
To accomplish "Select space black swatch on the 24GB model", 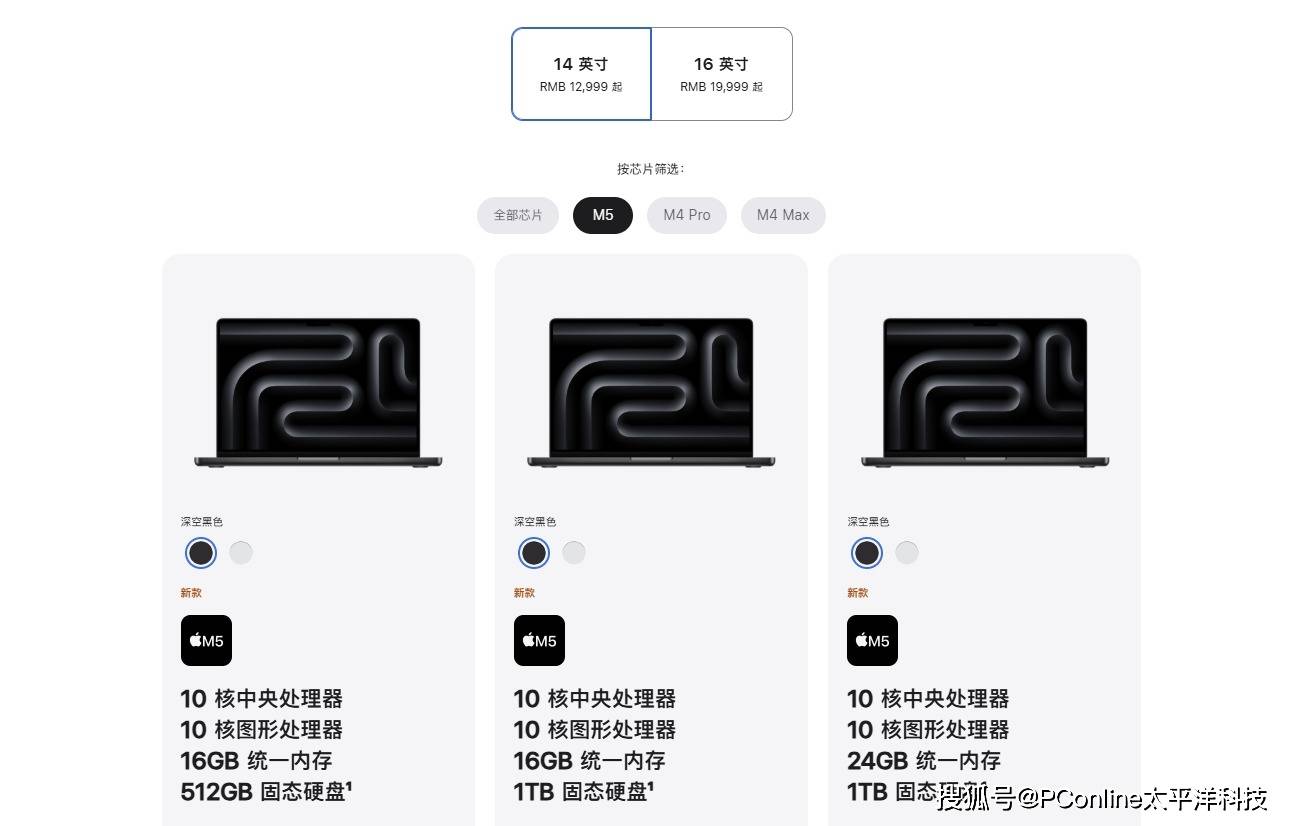I will (867, 552).
